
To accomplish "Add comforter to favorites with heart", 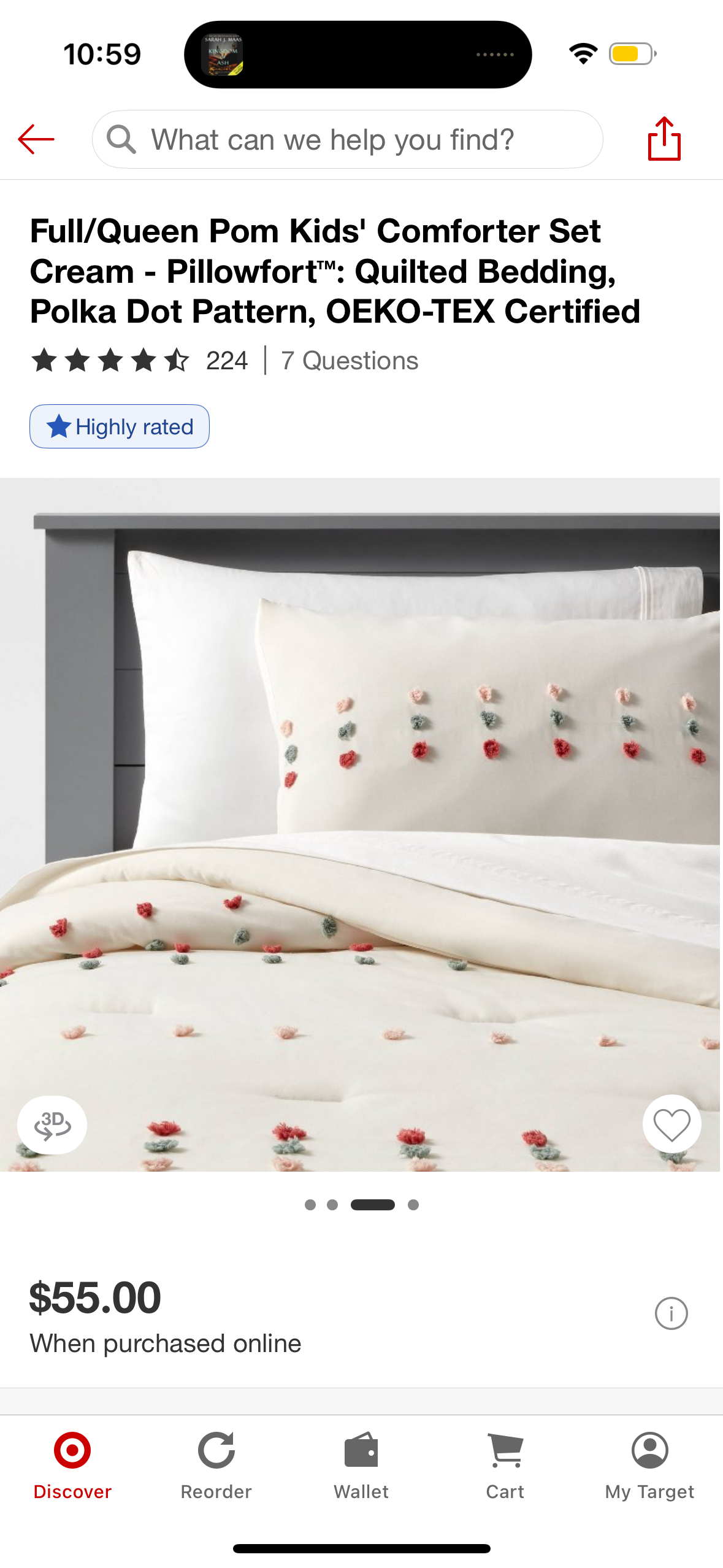I will (671, 1124).
